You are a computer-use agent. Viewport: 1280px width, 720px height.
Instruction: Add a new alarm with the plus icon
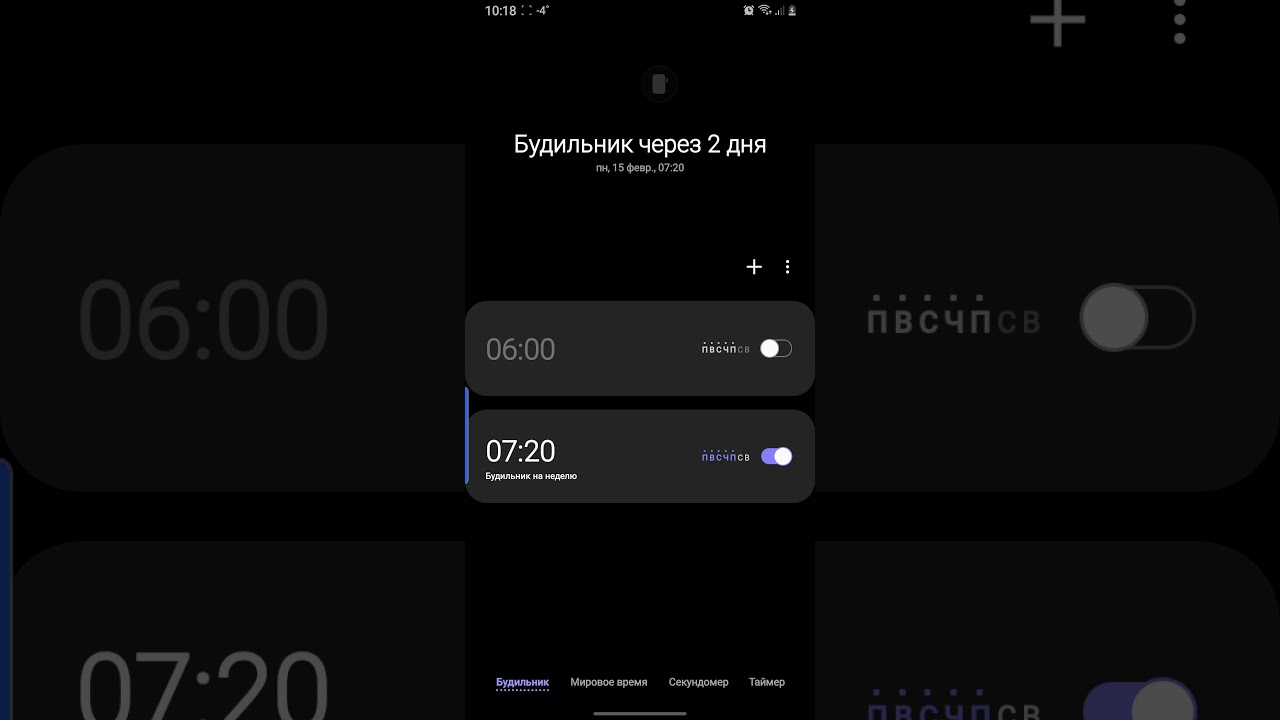click(x=754, y=267)
